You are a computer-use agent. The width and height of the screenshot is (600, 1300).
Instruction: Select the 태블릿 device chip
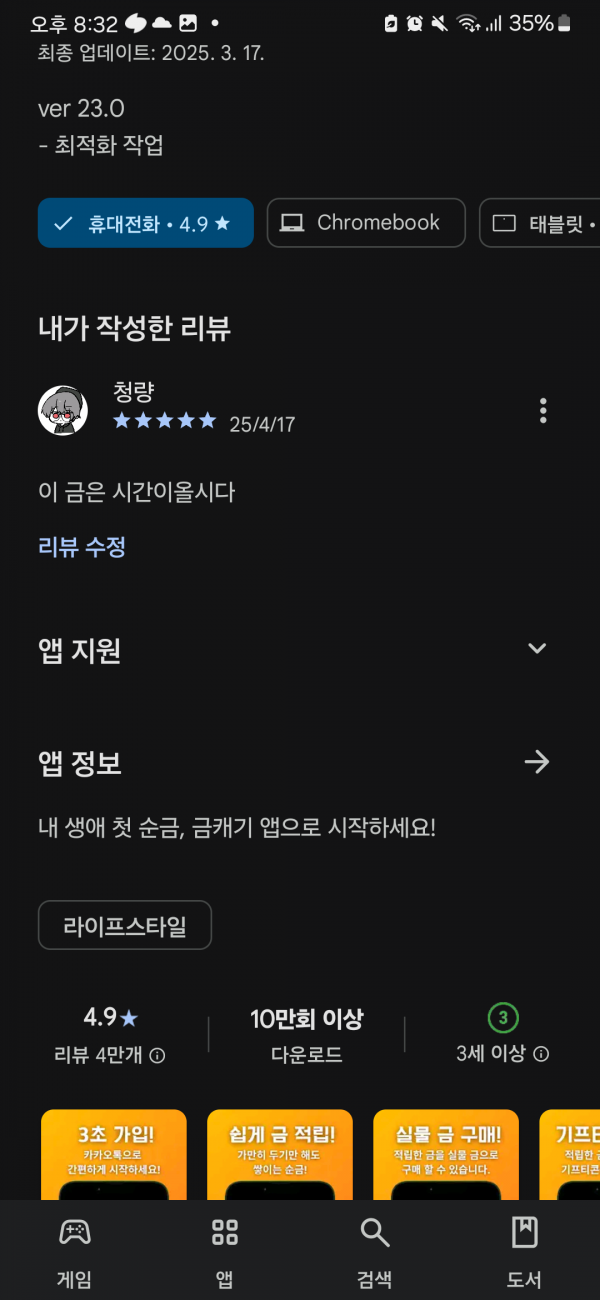[540, 223]
